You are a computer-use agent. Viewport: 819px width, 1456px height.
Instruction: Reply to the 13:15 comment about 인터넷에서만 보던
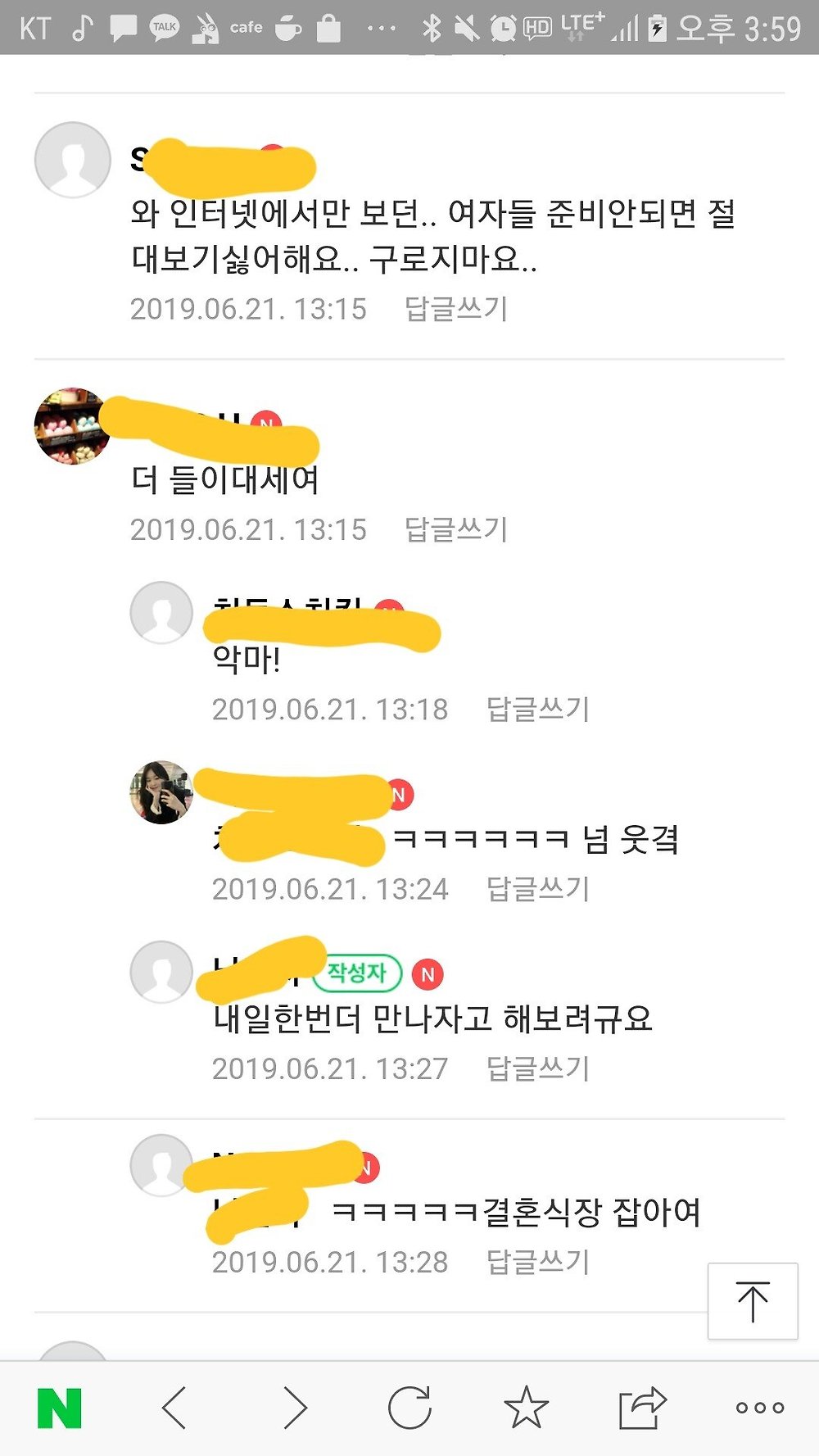pyautogui.click(x=456, y=309)
